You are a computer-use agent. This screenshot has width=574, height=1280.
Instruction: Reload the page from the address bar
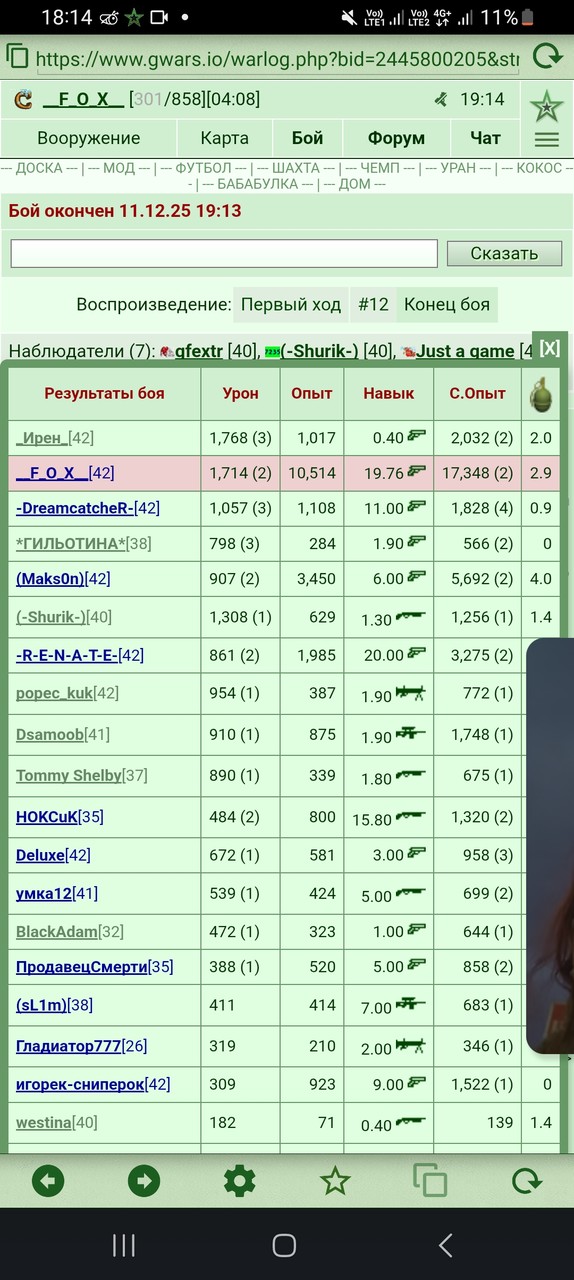(x=547, y=56)
